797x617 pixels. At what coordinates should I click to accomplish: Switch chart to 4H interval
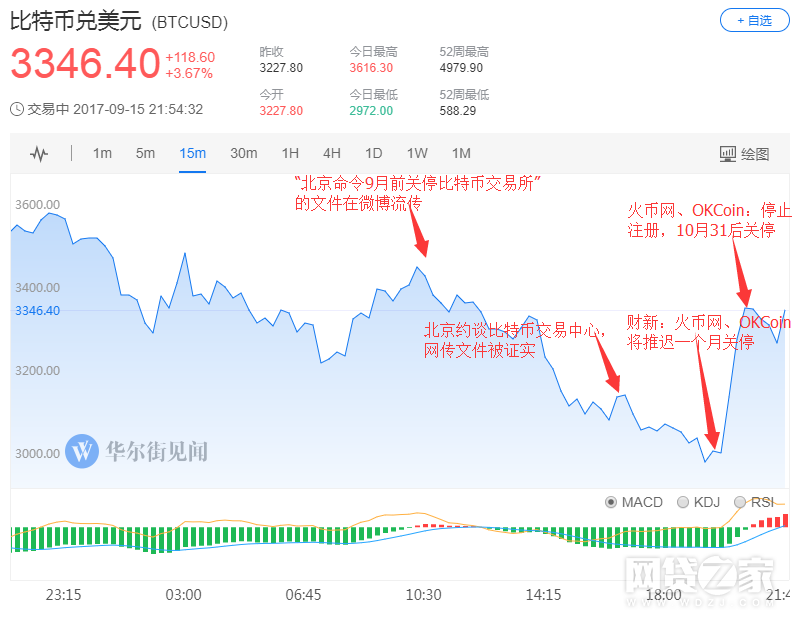[332, 153]
